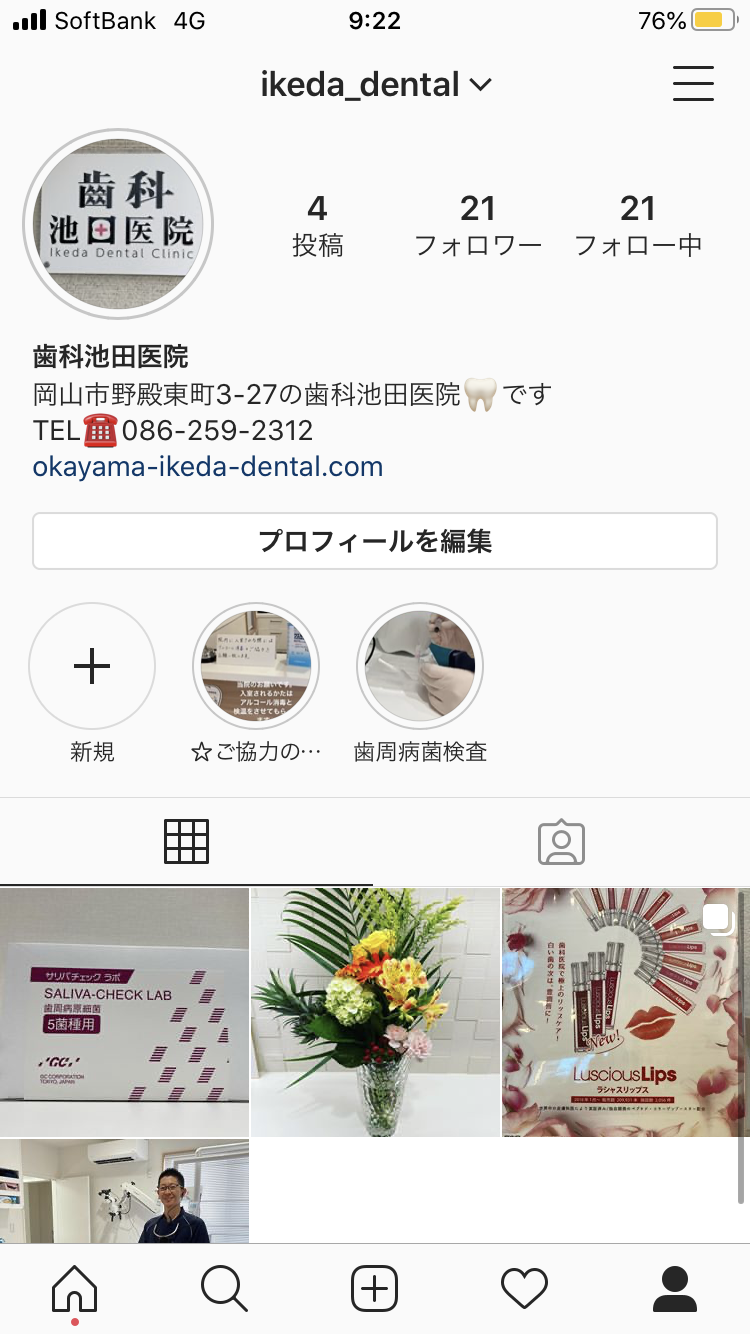Open the flower arrangement post

[x=375, y=1012]
